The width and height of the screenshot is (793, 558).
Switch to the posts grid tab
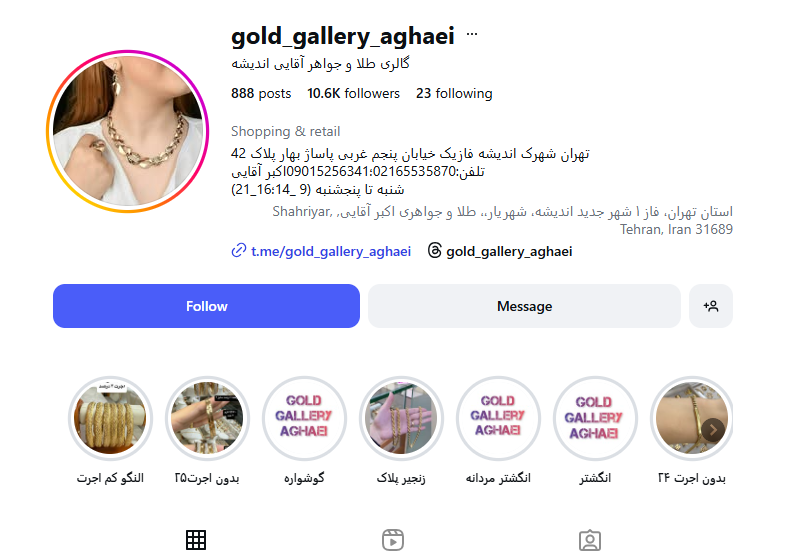[x=196, y=540]
